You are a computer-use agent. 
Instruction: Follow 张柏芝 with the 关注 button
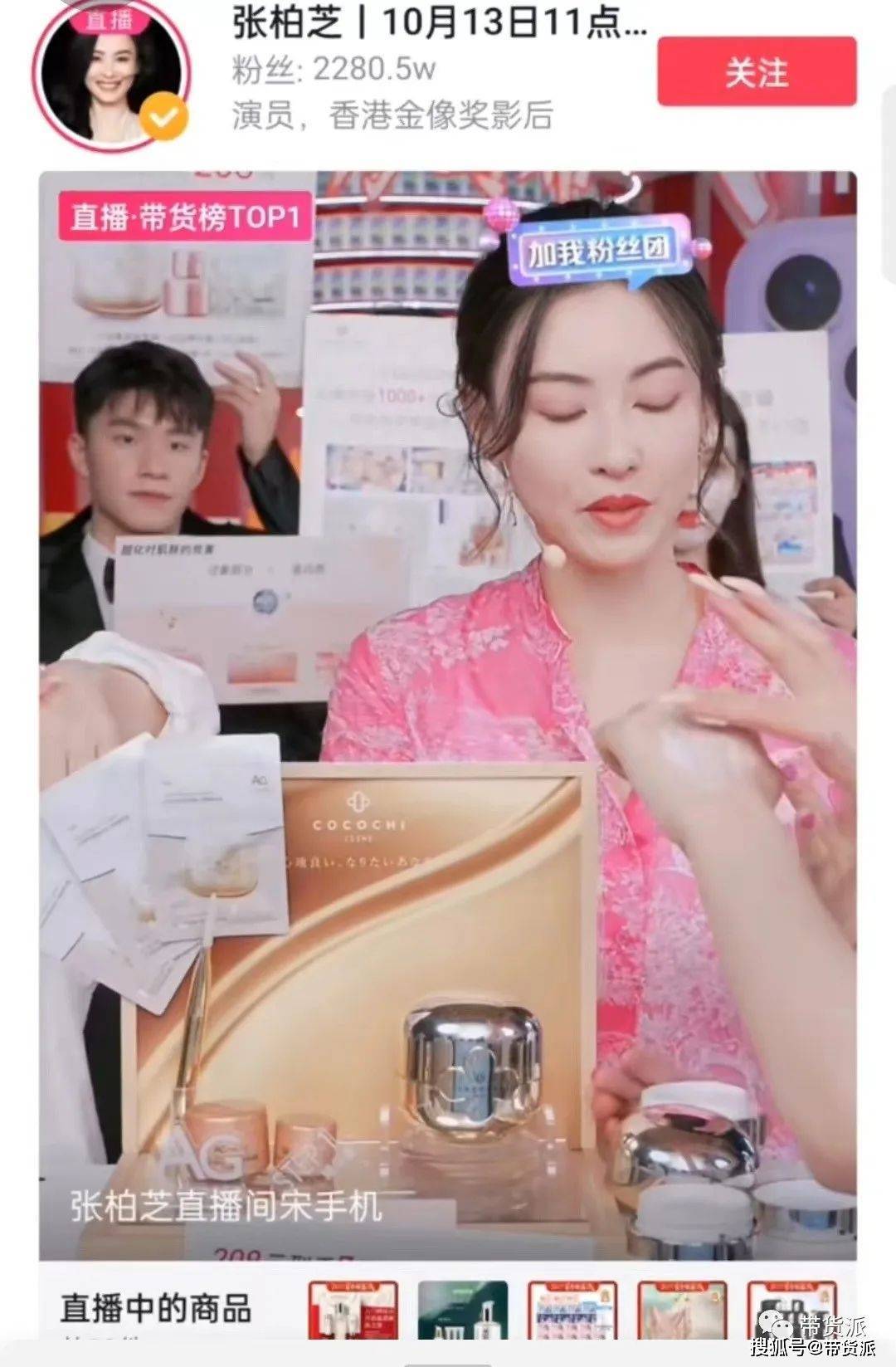[756, 72]
